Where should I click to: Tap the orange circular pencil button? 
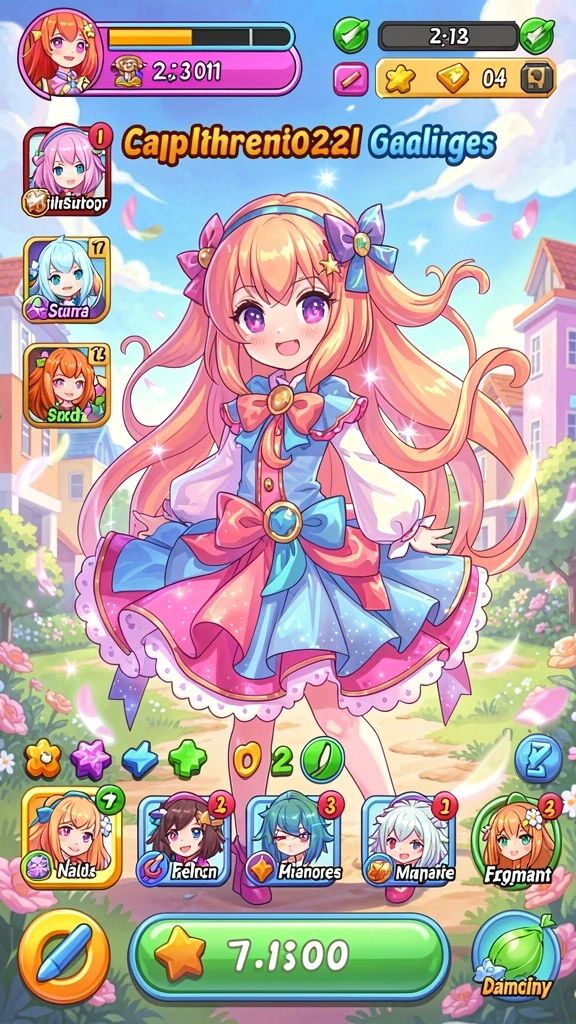click(x=64, y=956)
